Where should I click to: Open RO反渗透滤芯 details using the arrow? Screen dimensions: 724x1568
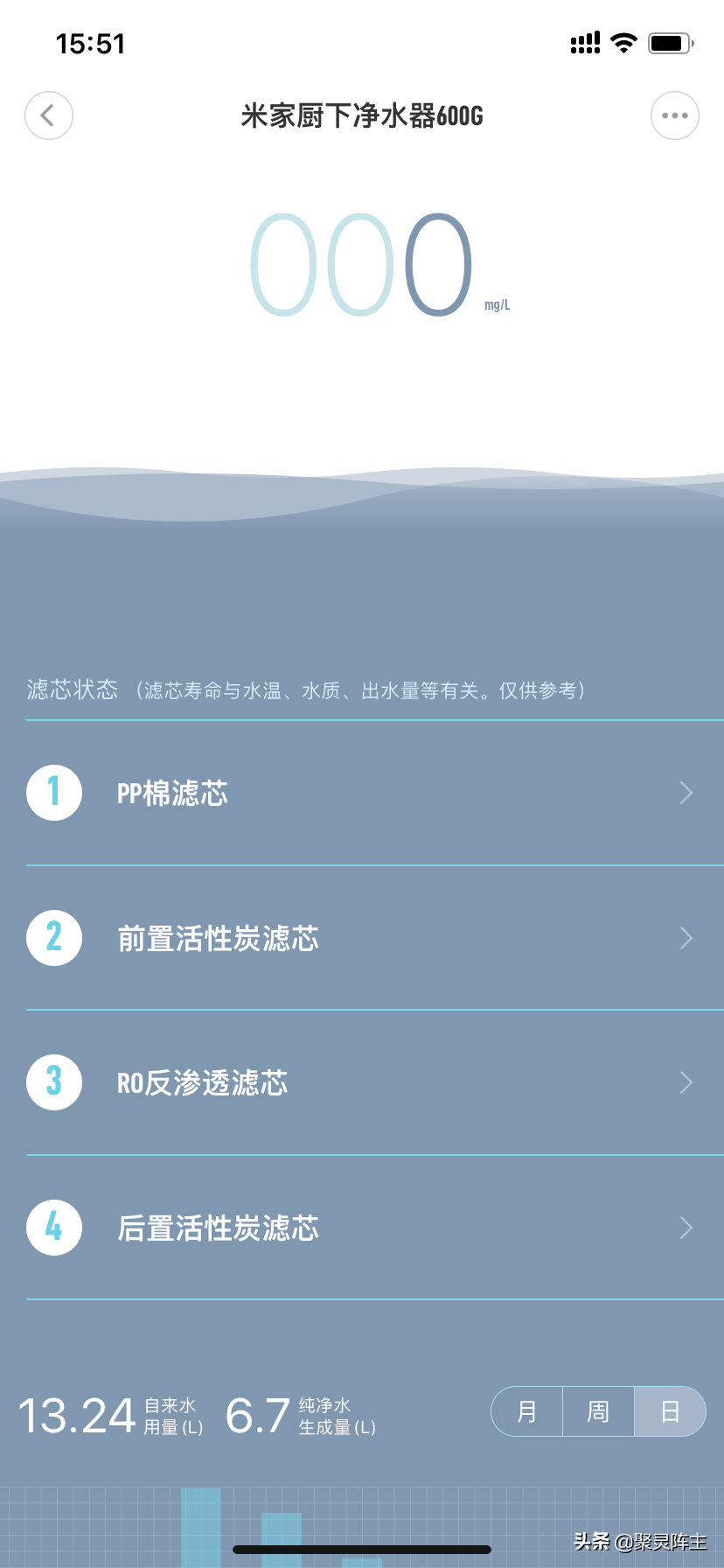tap(686, 1082)
